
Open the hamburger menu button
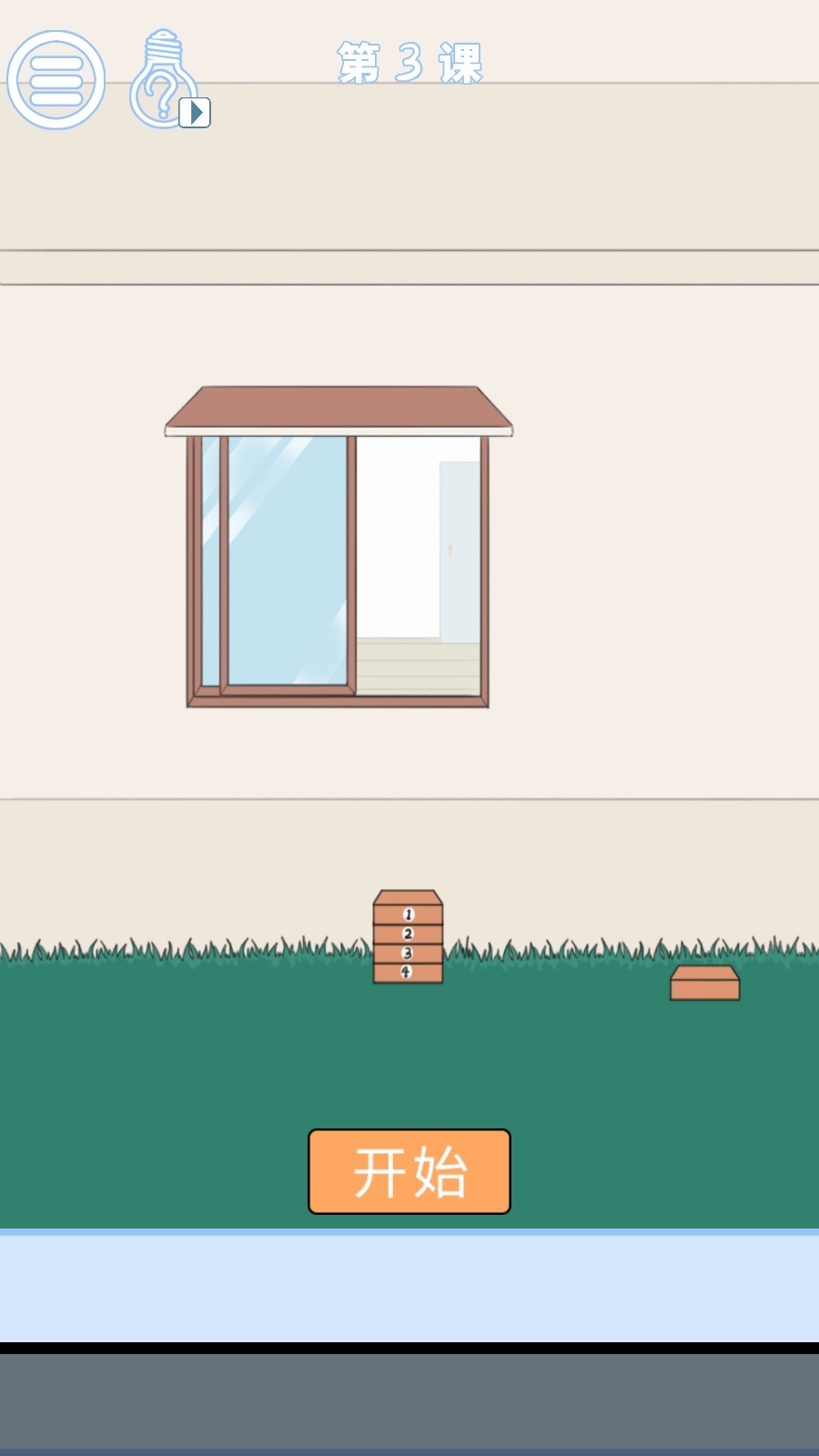[56, 80]
